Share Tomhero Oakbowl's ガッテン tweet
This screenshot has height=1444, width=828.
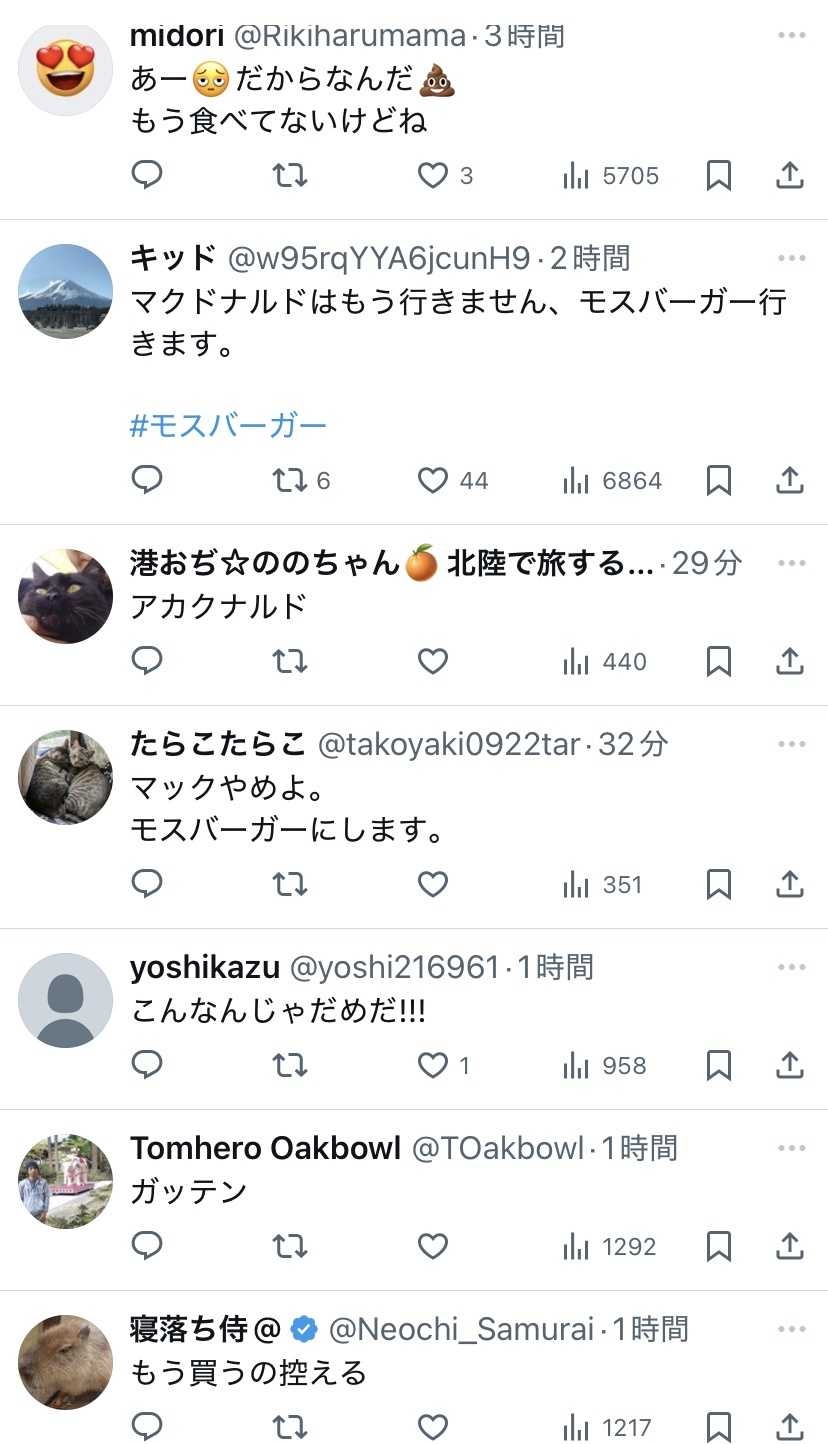[x=790, y=1246]
